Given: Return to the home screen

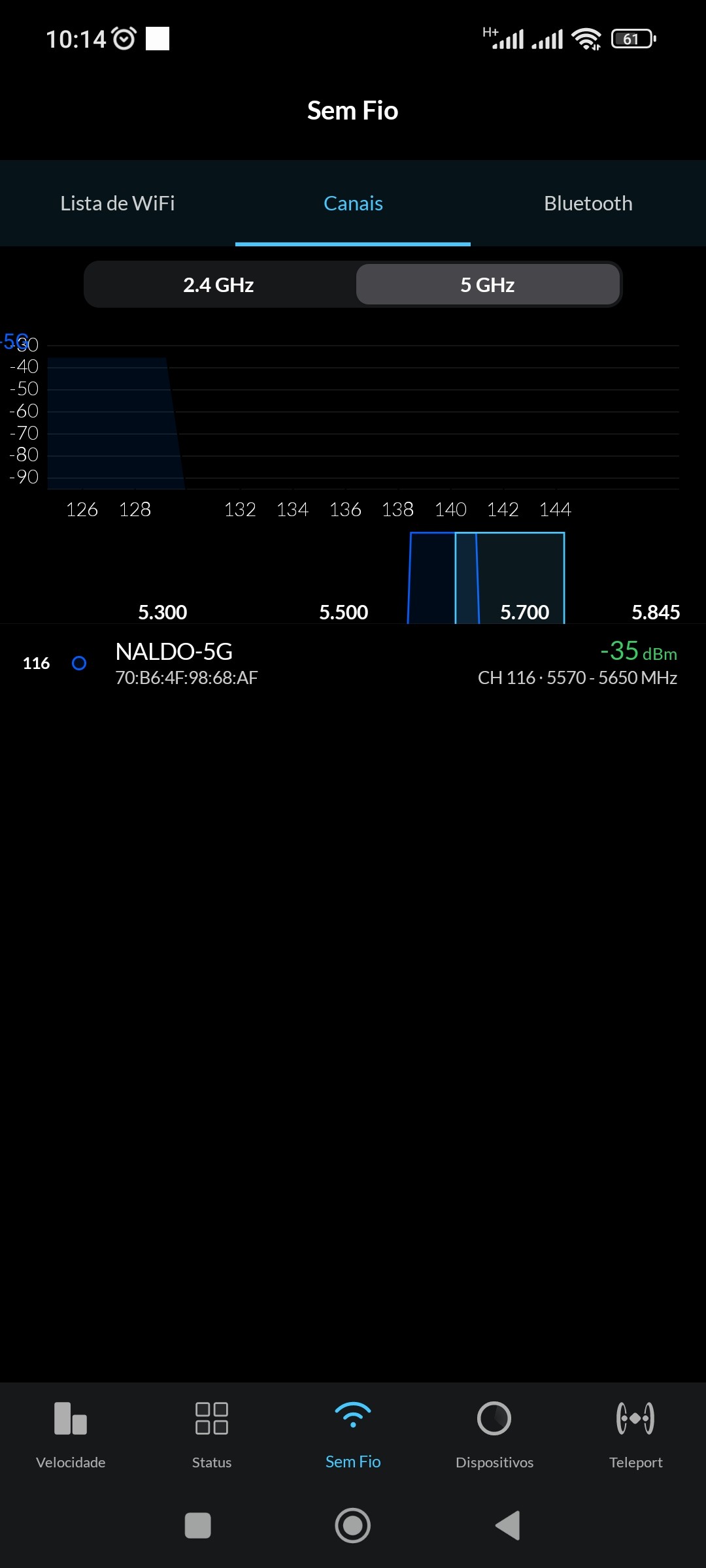Looking at the screenshot, I should pyautogui.click(x=353, y=1526).
